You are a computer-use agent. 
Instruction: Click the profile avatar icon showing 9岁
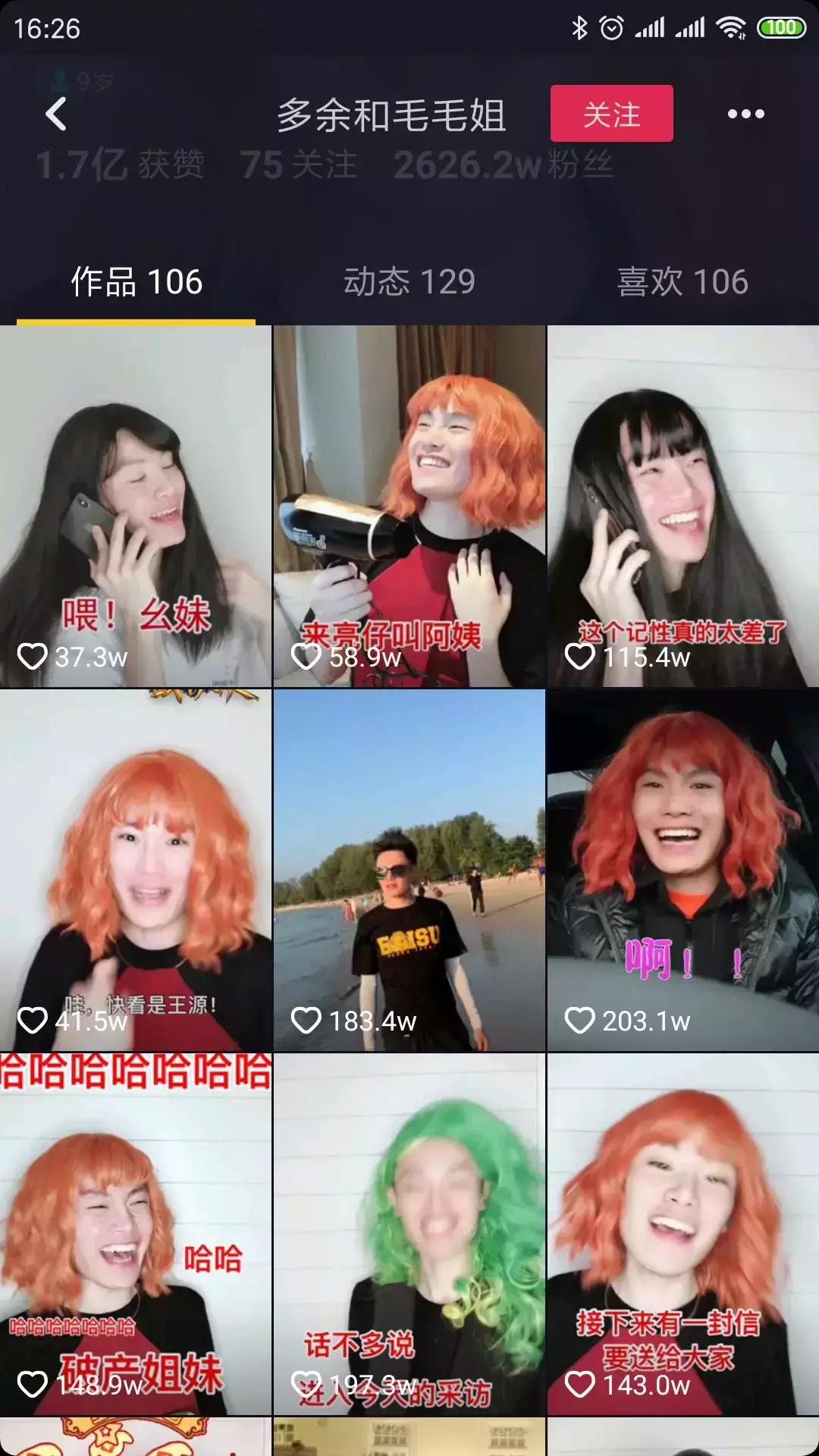point(61,80)
